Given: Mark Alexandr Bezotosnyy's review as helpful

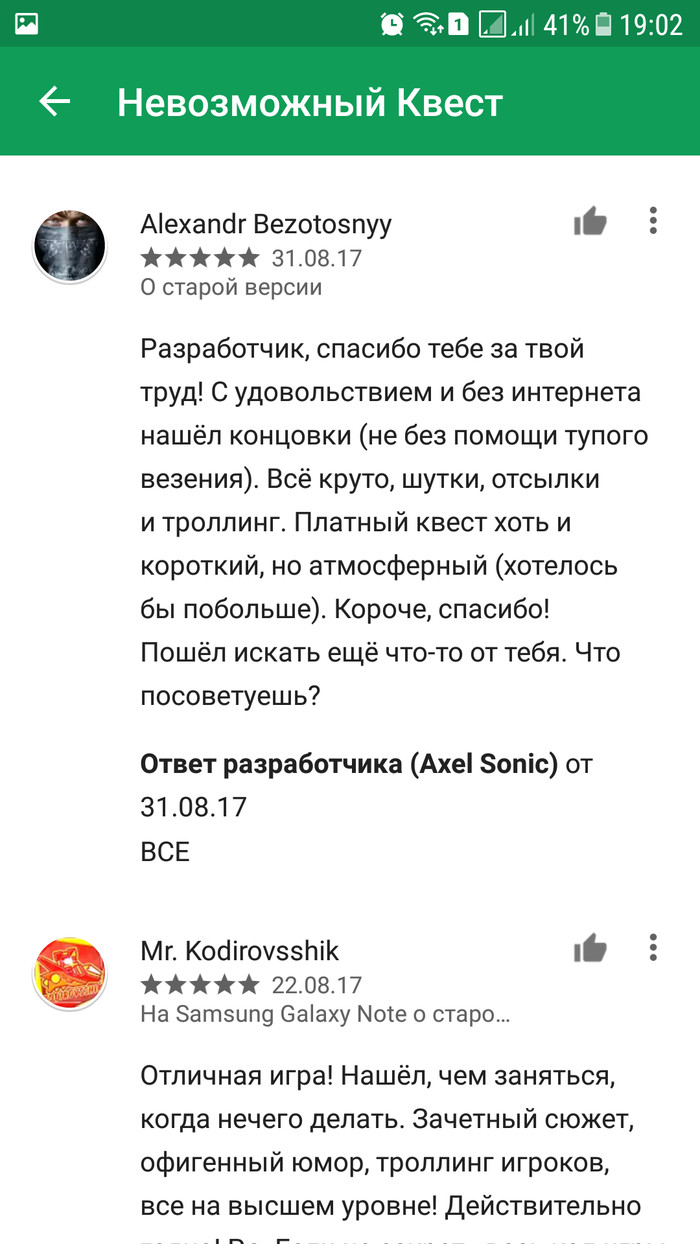Looking at the screenshot, I should click(591, 221).
